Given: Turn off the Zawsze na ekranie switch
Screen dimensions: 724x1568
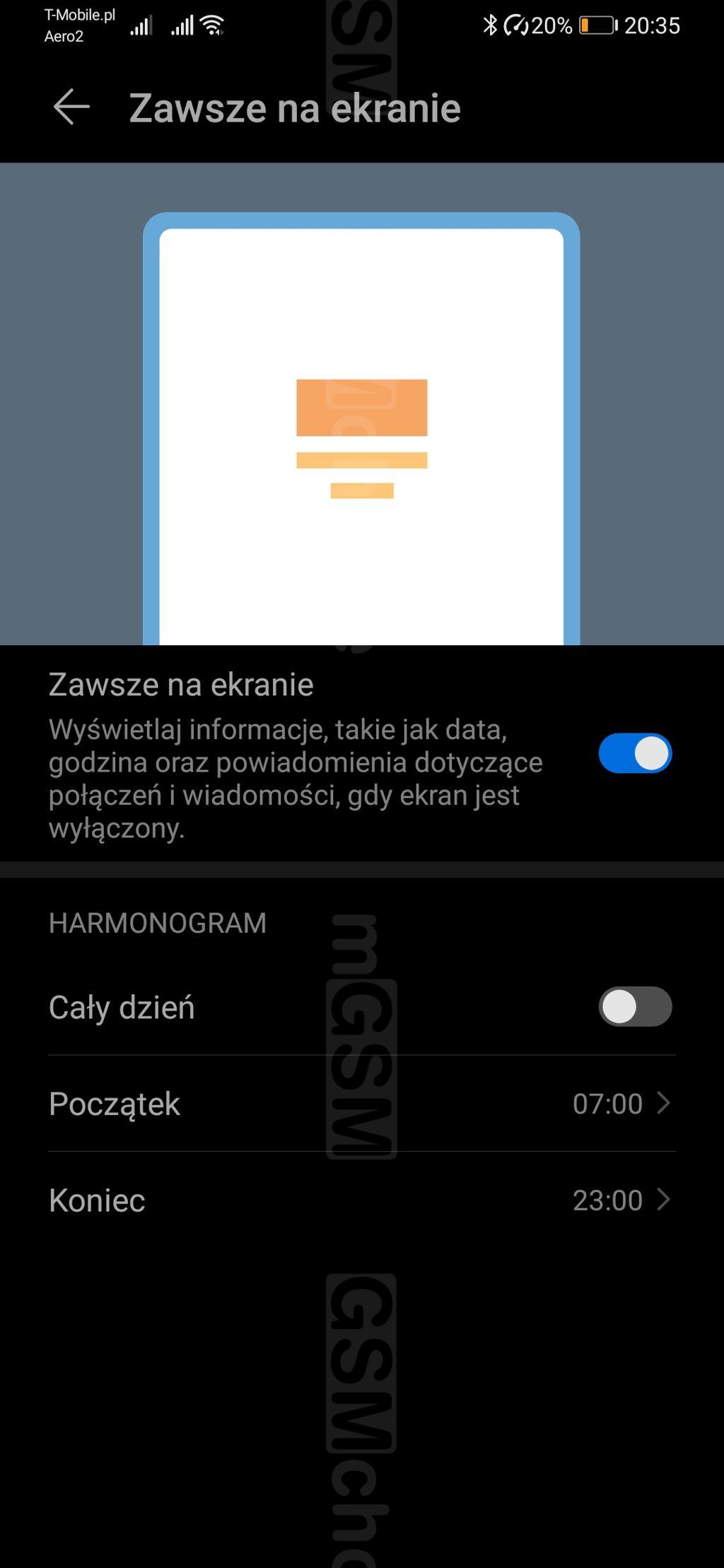Looking at the screenshot, I should (x=634, y=753).
